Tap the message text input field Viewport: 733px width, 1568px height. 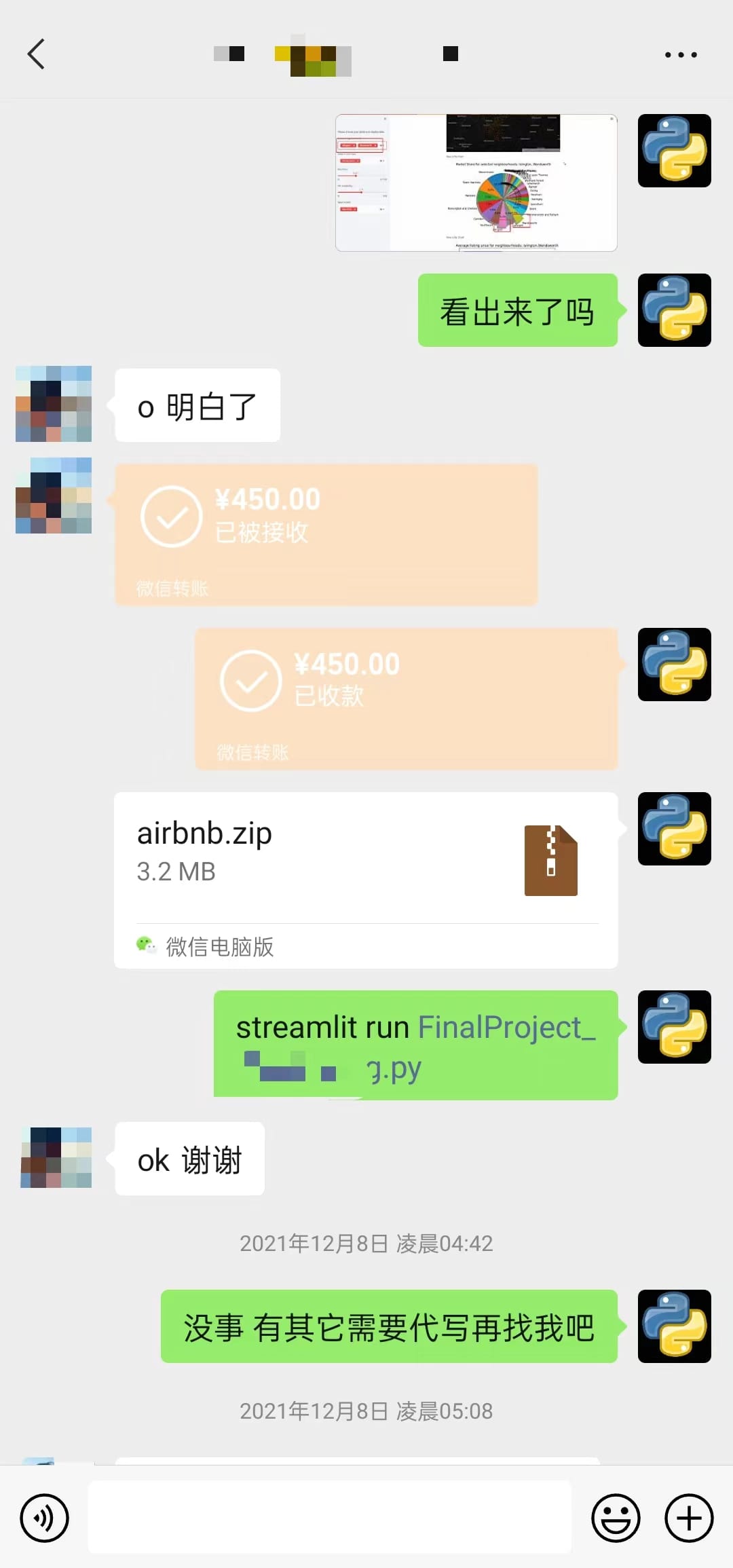coord(330,1517)
